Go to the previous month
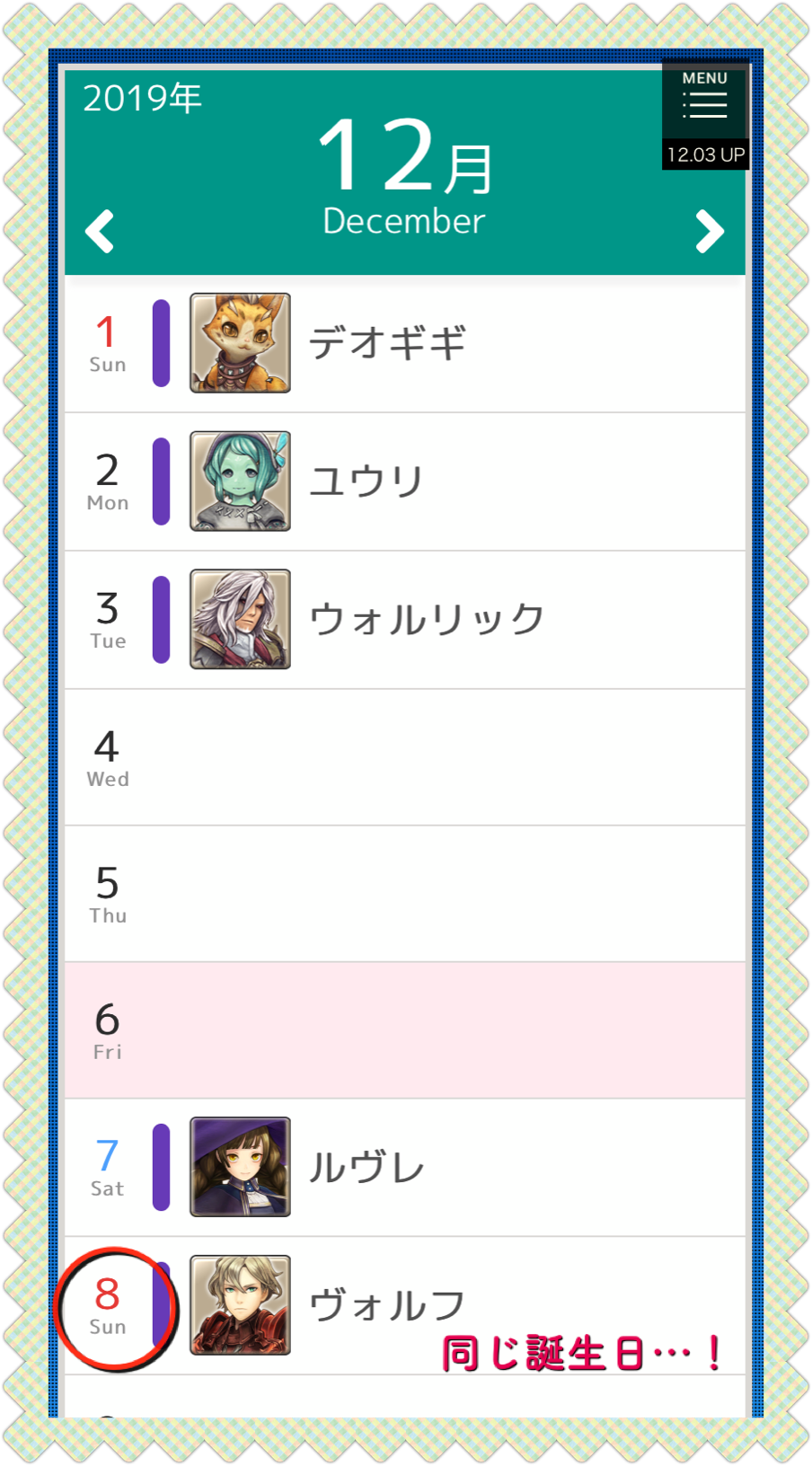Screen dimensions: 812x1466 click(x=100, y=232)
